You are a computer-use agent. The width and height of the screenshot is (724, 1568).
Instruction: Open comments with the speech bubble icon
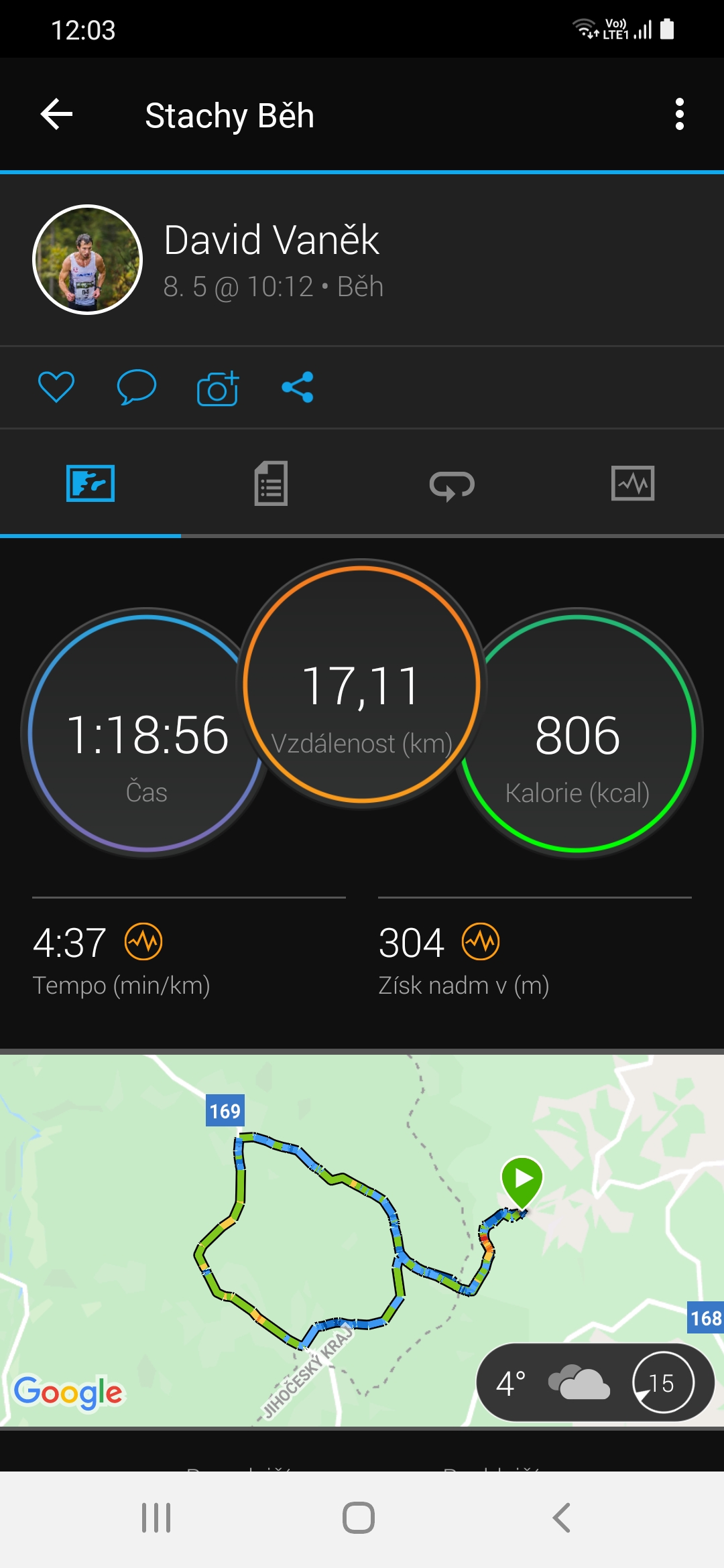tap(137, 387)
